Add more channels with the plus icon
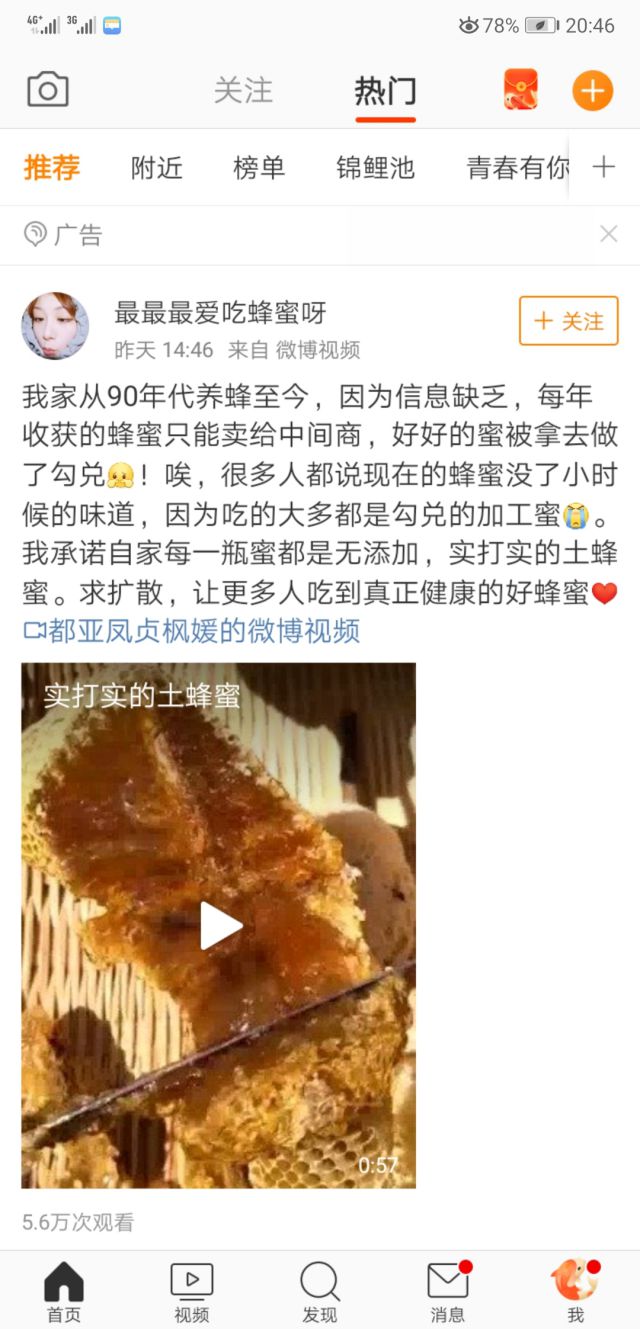Image resolution: width=640 pixels, height=1329 pixels. coord(603,167)
